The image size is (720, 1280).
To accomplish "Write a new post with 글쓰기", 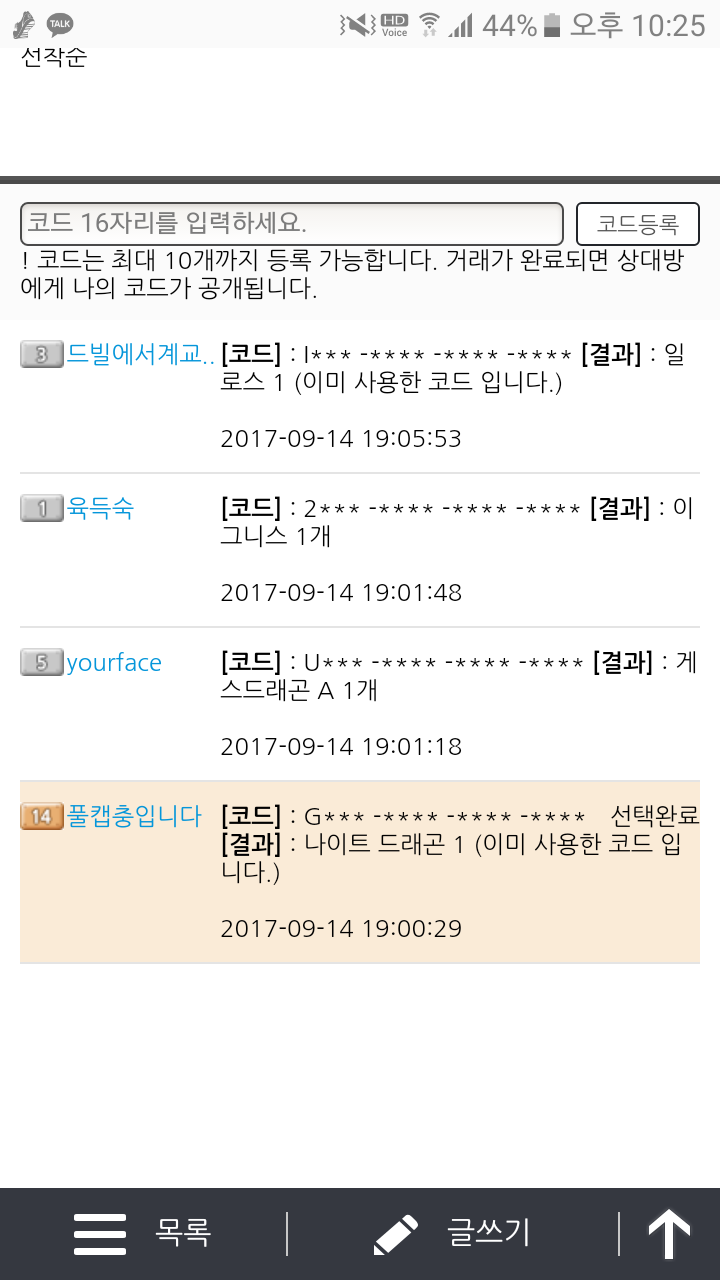I will (x=452, y=1232).
